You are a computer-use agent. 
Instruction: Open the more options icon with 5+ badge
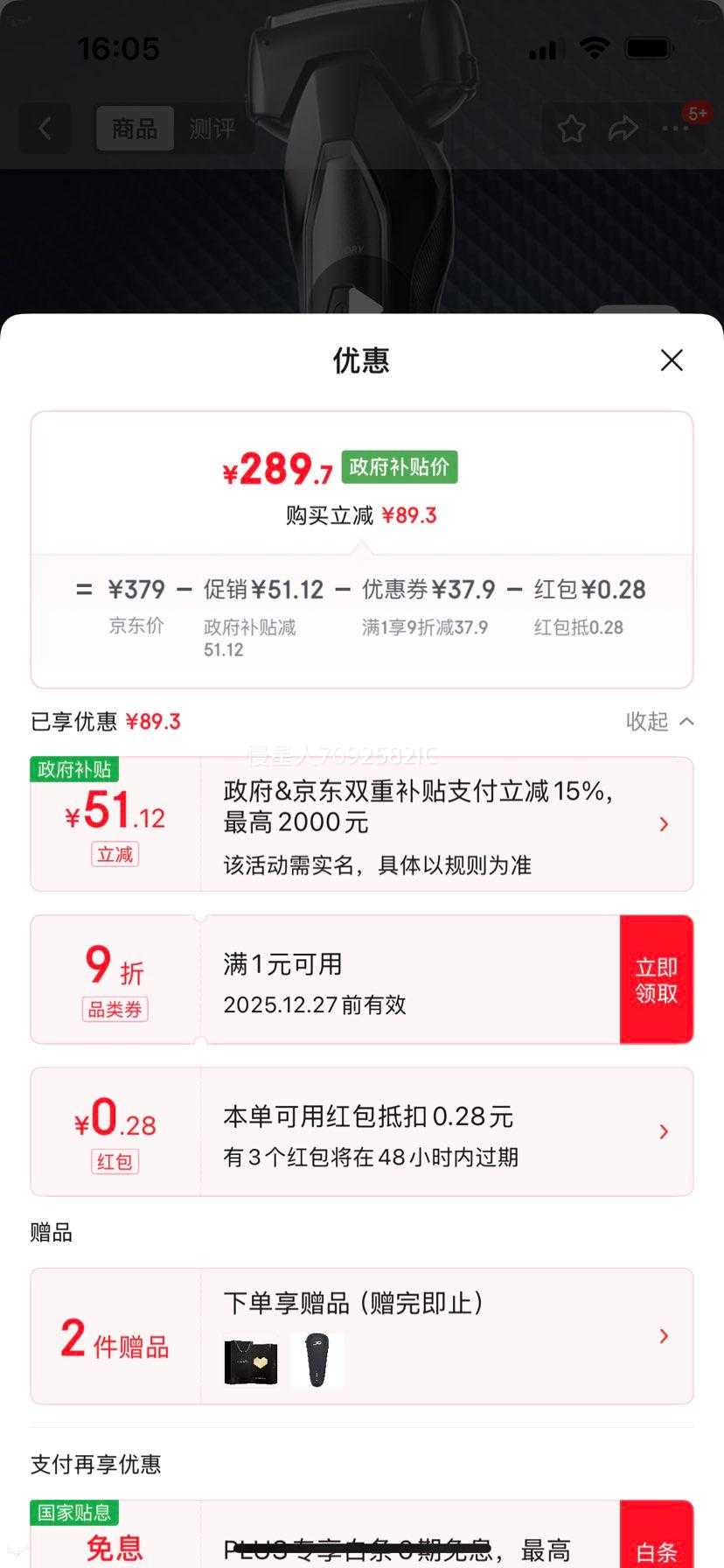pos(675,128)
